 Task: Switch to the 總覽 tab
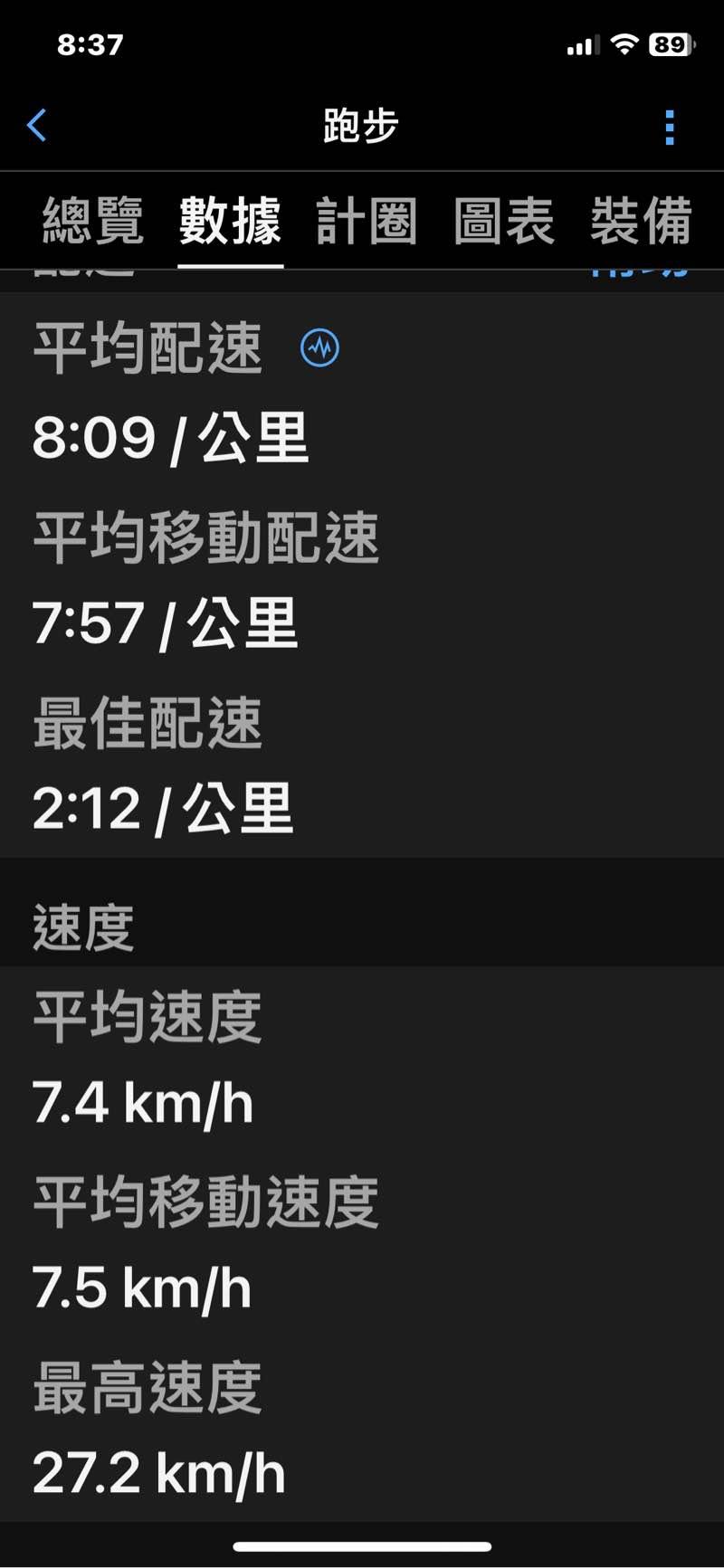(x=92, y=221)
